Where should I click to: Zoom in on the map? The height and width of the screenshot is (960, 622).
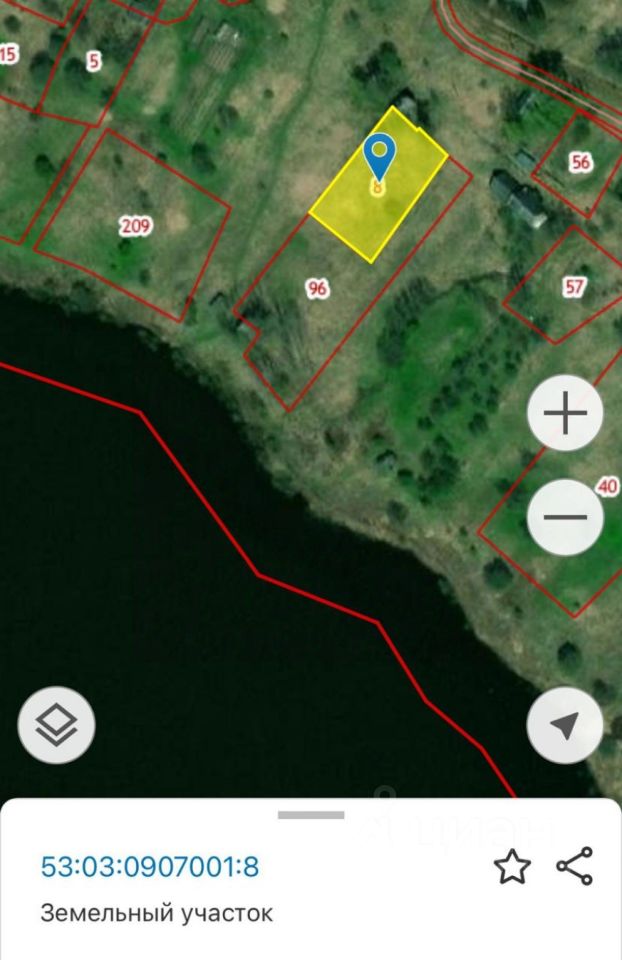[x=565, y=413]
